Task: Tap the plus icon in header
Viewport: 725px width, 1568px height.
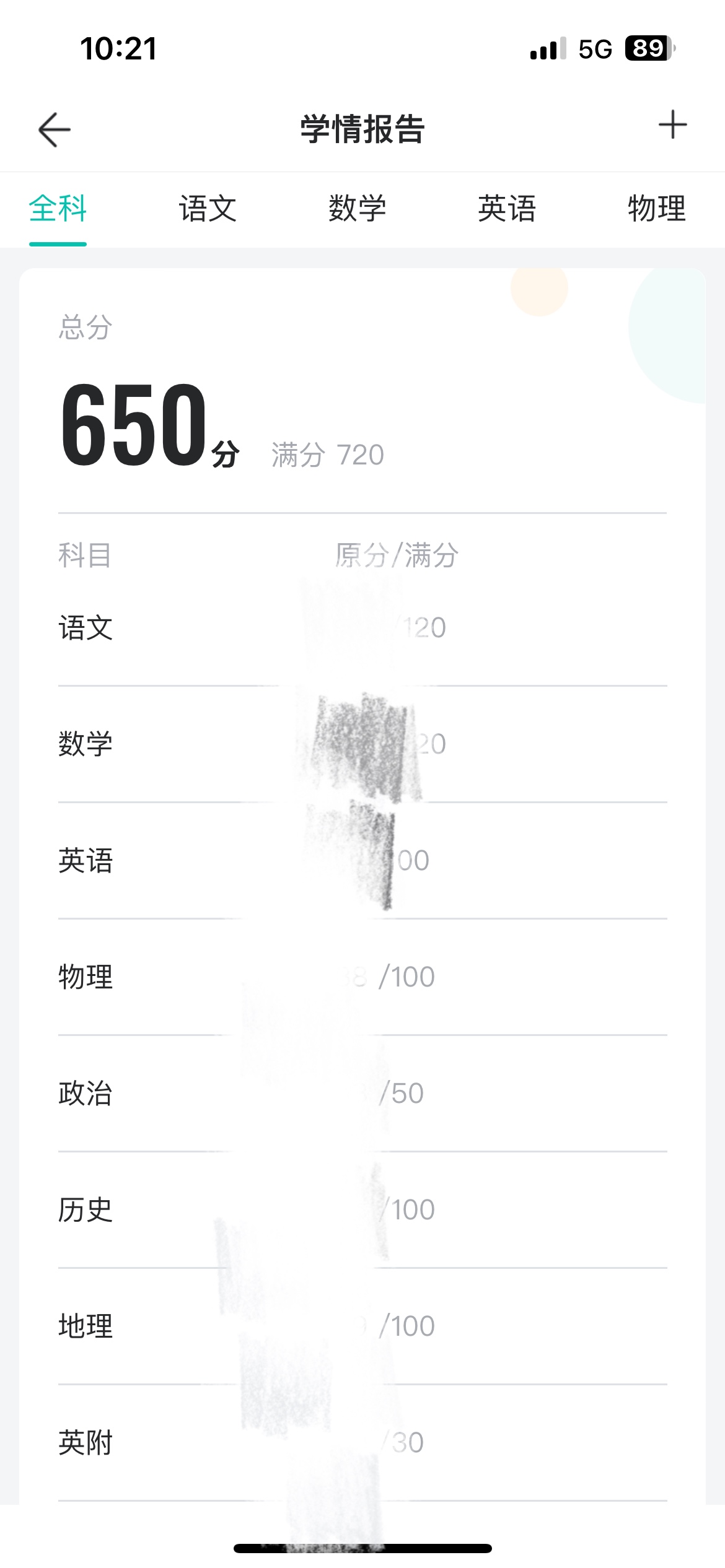Action: click(x=672, y=126)
